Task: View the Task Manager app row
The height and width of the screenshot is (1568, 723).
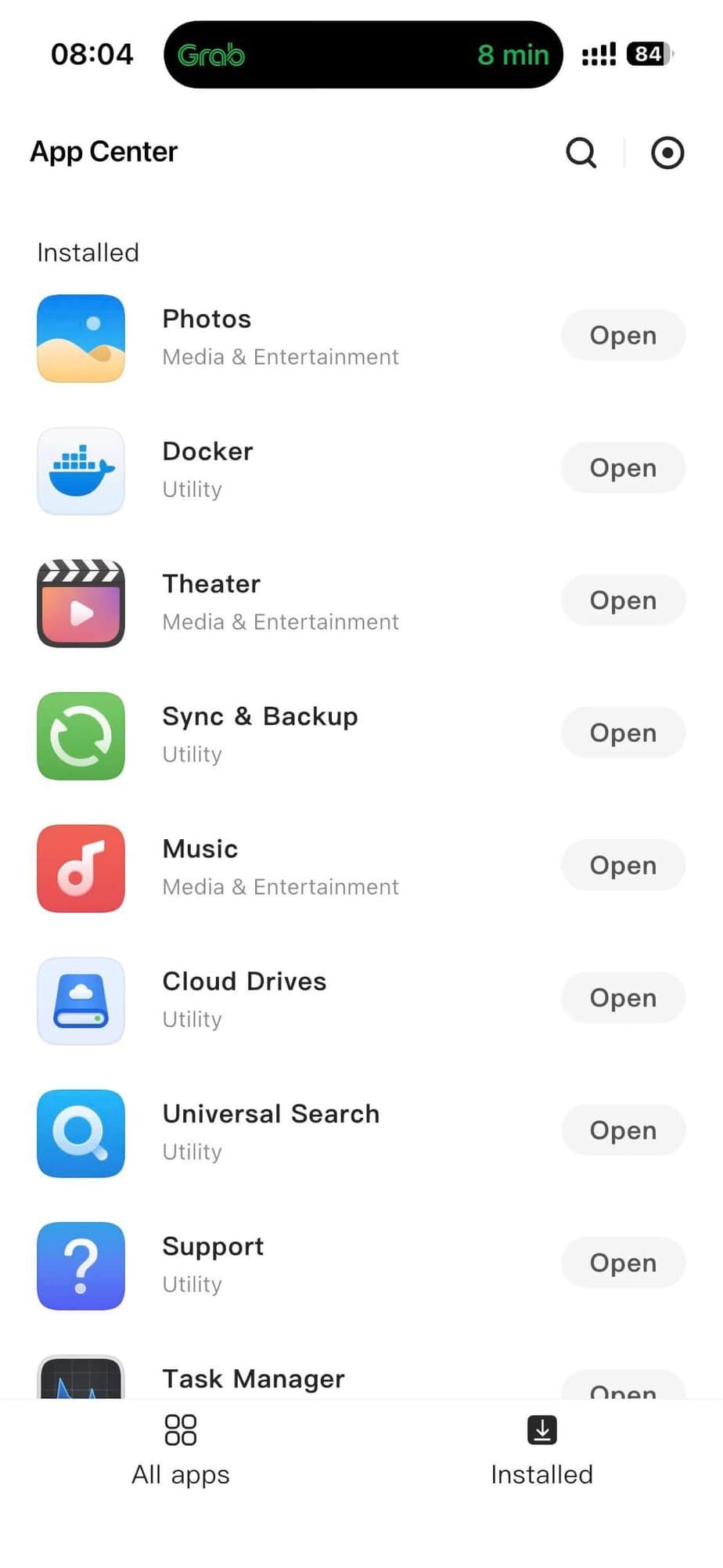Action: coord(254,1379)
